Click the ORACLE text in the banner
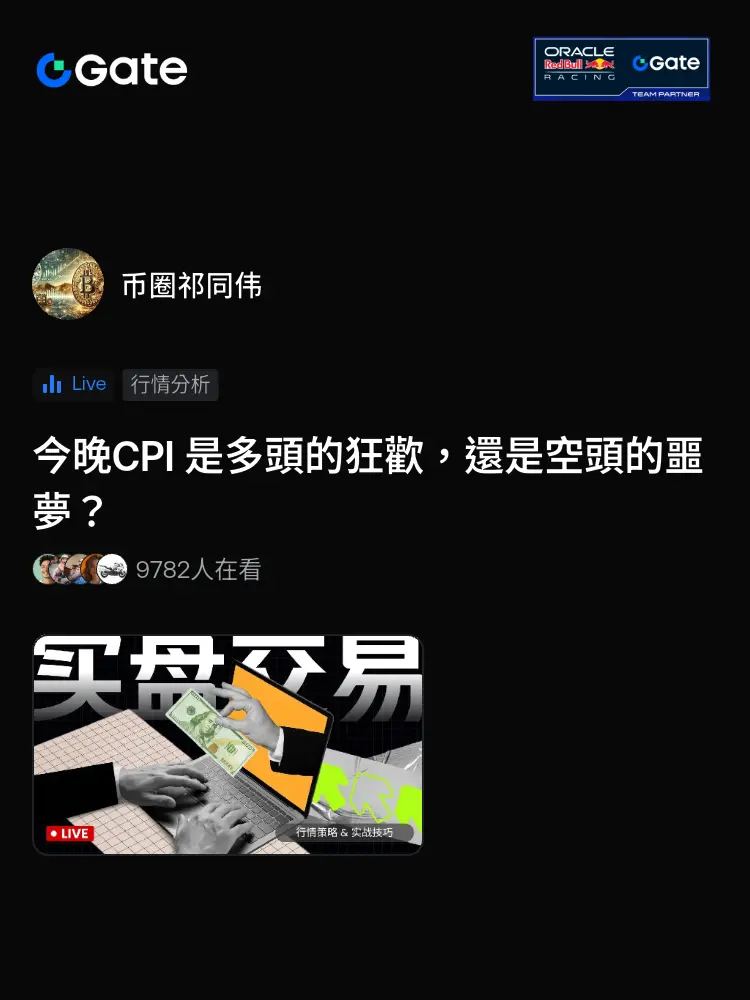Screen dimensions: 750x1000 (578, 53)
